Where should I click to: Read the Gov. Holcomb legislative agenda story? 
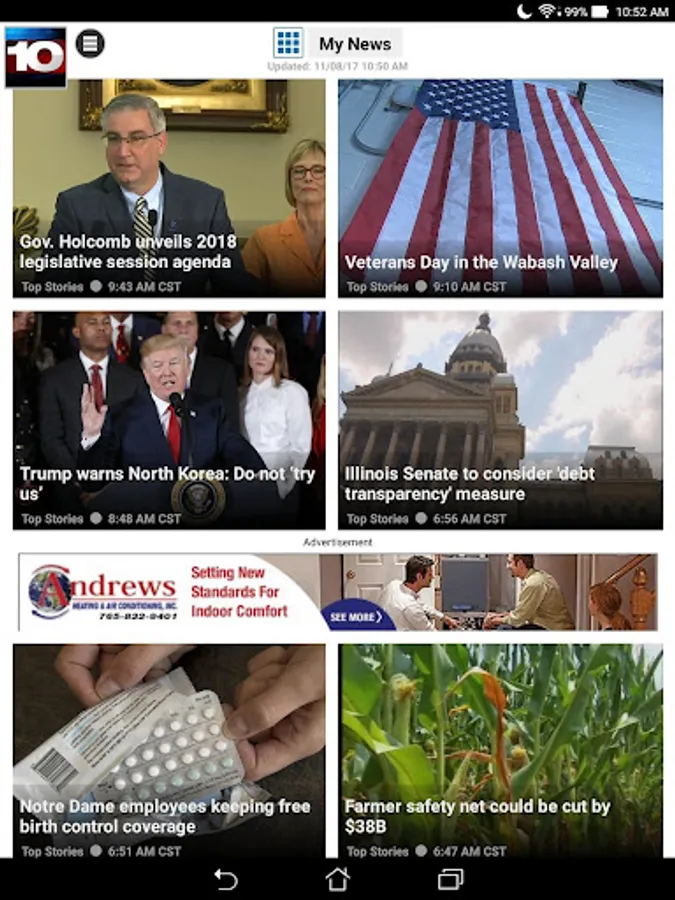pyautogui.click(x=169, y=188)
